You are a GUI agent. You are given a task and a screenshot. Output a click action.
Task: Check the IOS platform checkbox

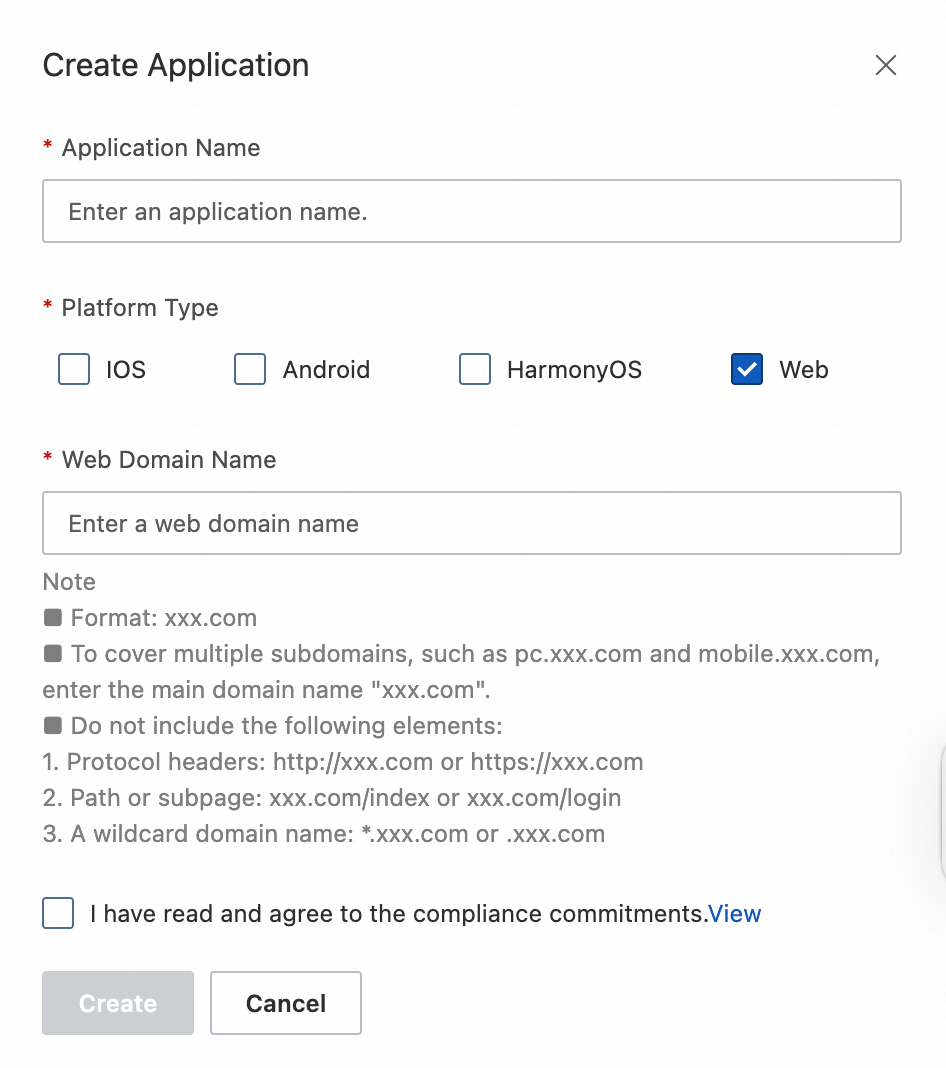(74, 370)
